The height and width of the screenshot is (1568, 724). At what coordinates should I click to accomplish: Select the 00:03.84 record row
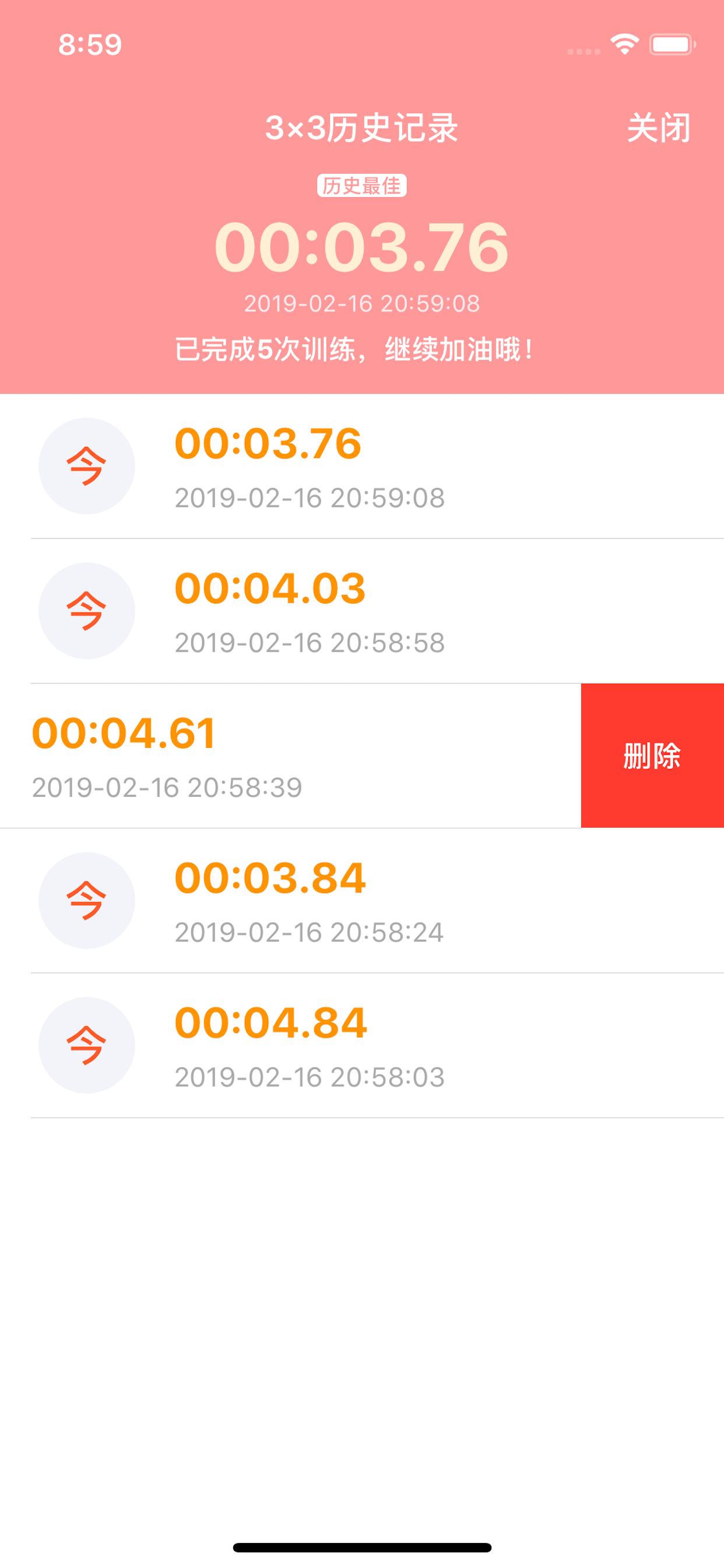coord(362,900)
